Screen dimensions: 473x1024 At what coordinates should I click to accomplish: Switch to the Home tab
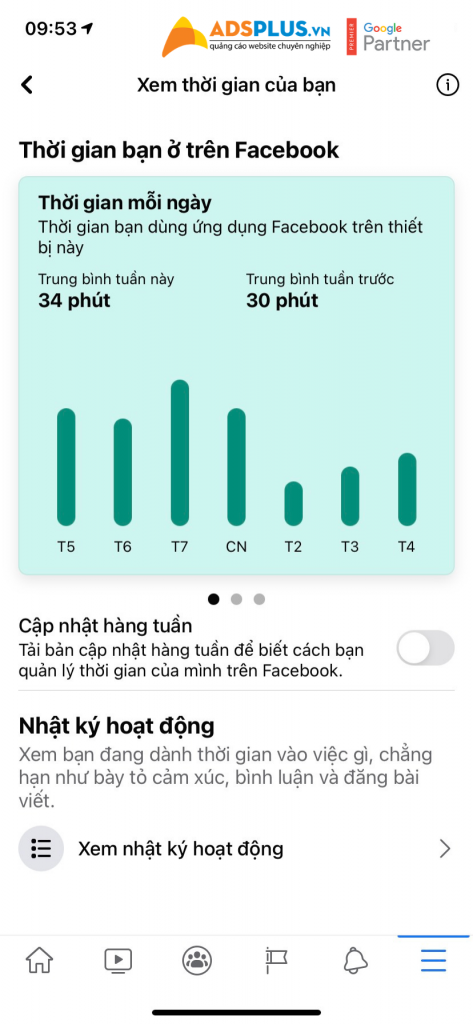pos(39,961)
